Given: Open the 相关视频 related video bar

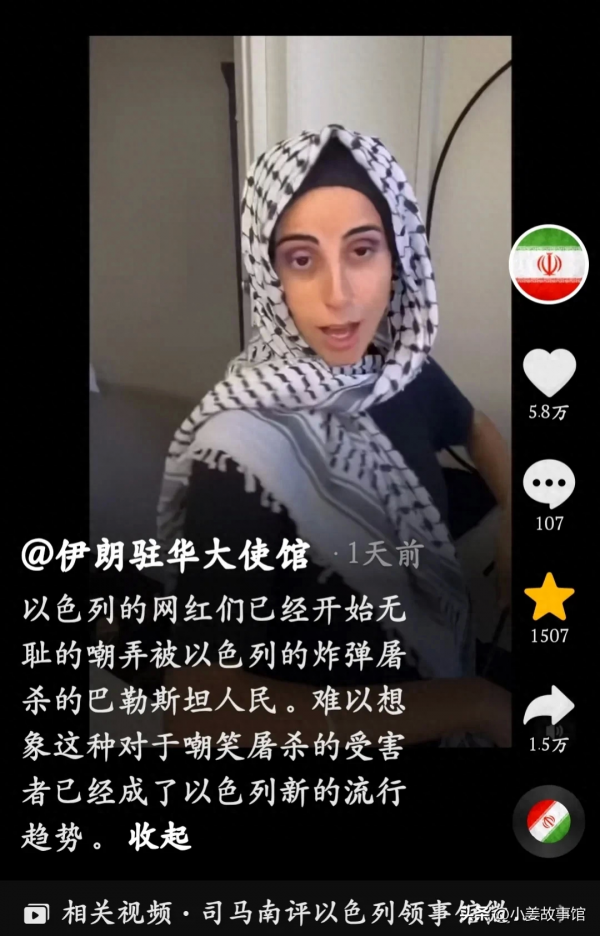Looking at the screenshot, I should point(270,912).
